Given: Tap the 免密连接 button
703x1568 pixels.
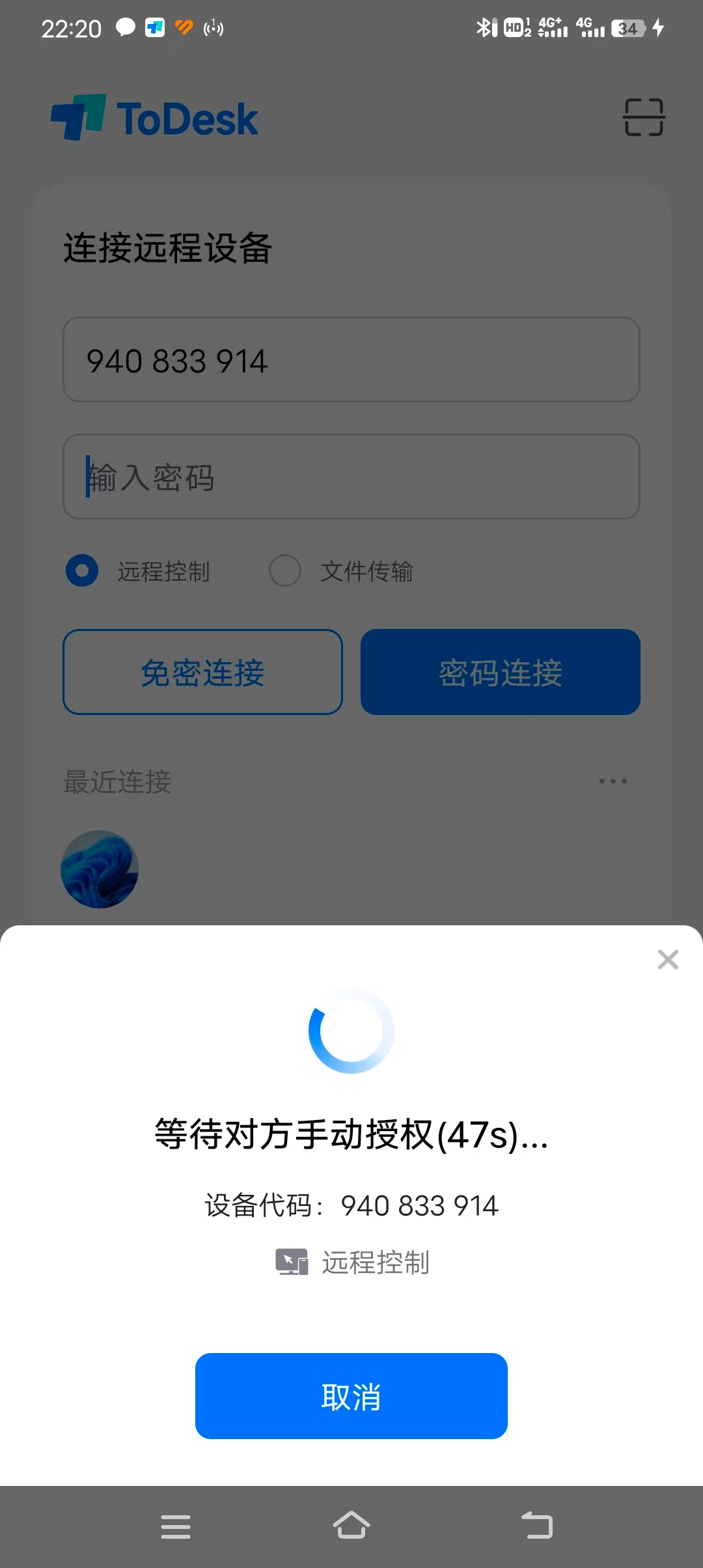Looking at the screenshot, I should pyautogui.click(x=202, y=672).
